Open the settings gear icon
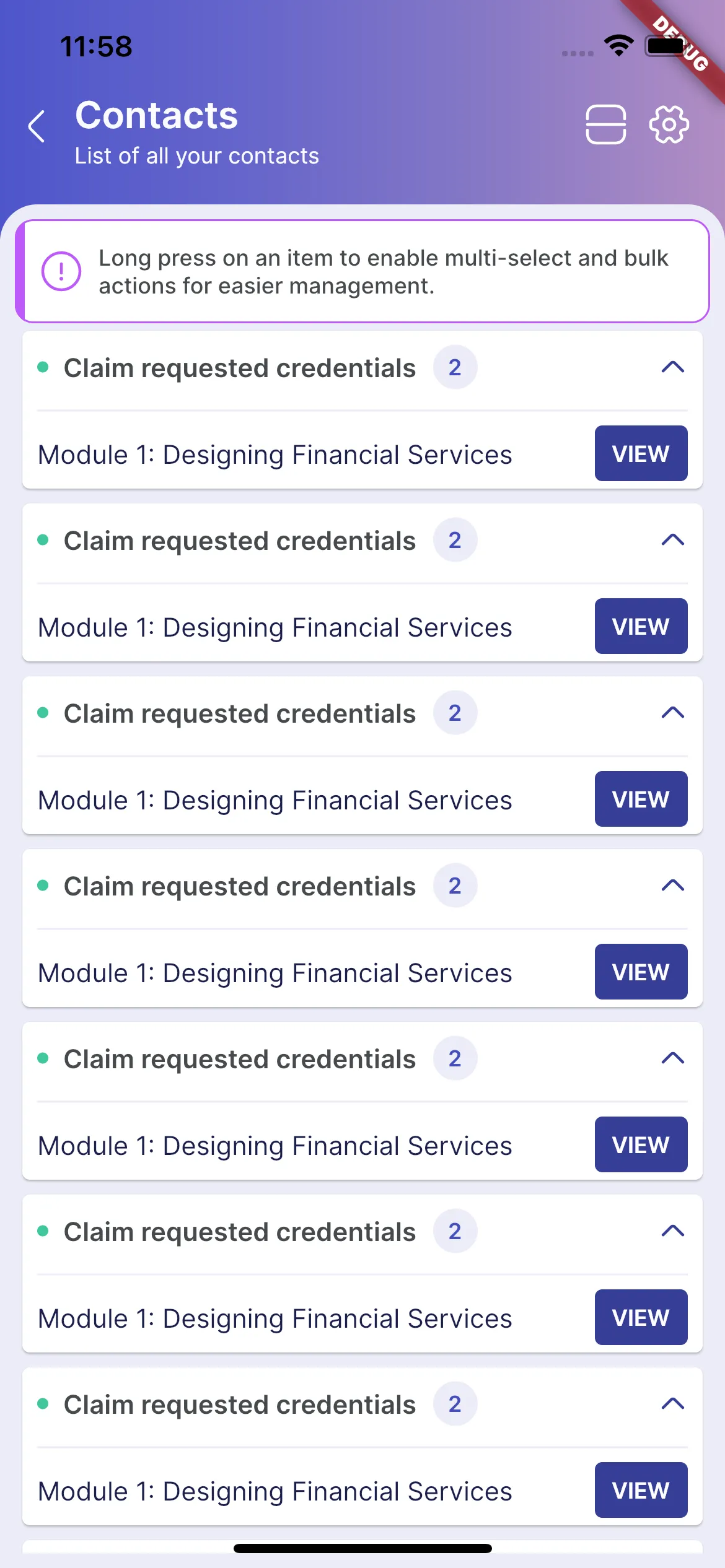 click(x=669, y=124)
